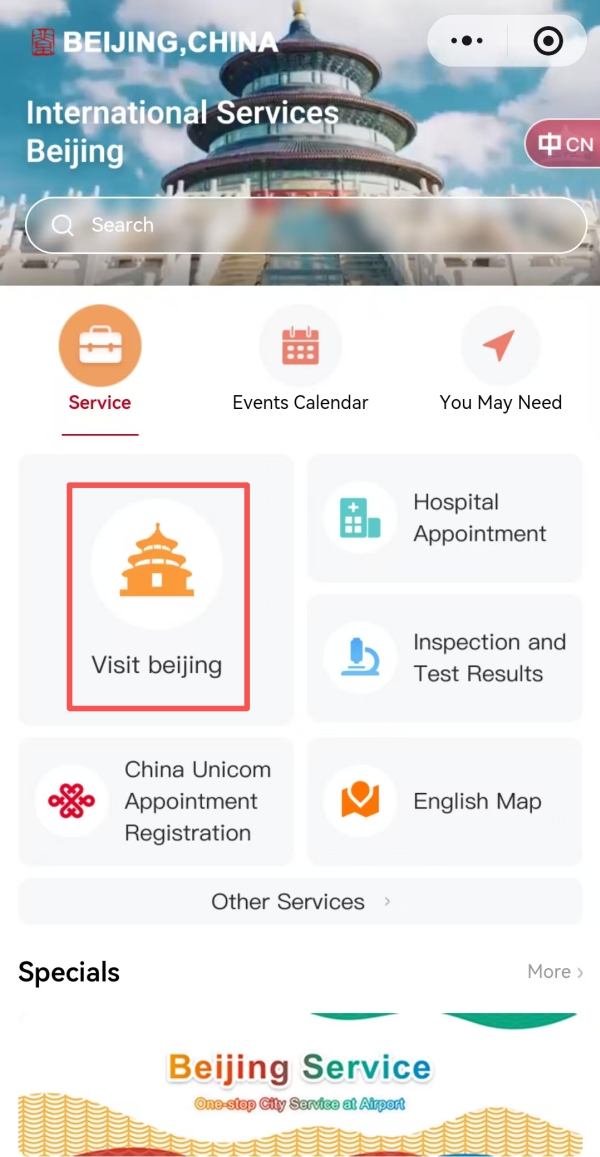View Inspection and Test Results
Viewport: 600px width, 1157px height.
tap(444, 658)
